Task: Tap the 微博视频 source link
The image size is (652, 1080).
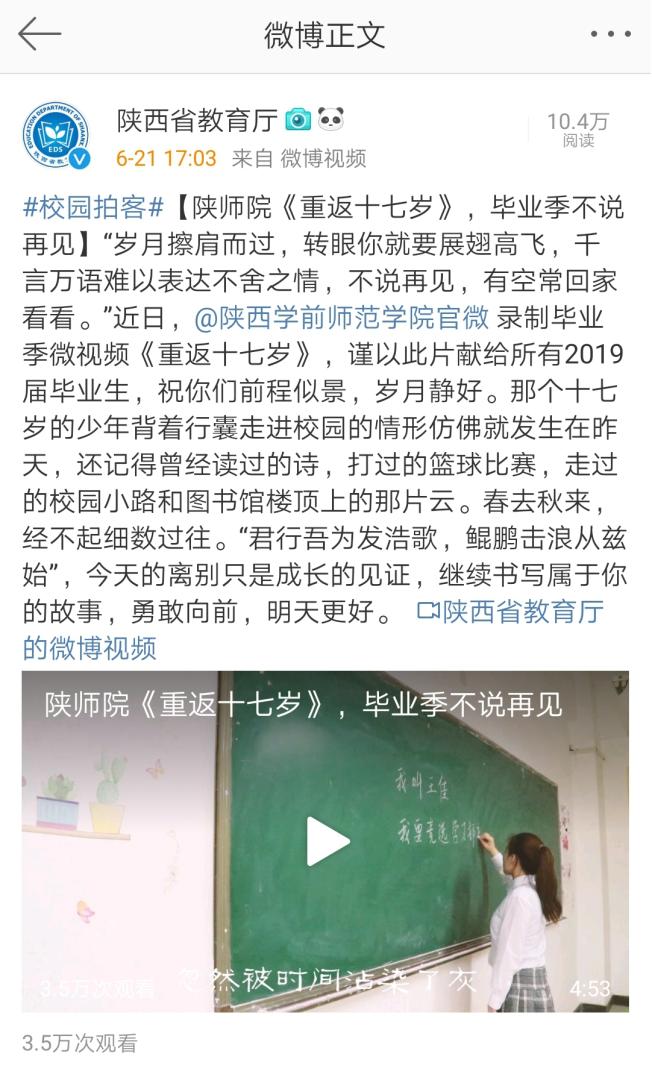Action: tap(323, 158)
